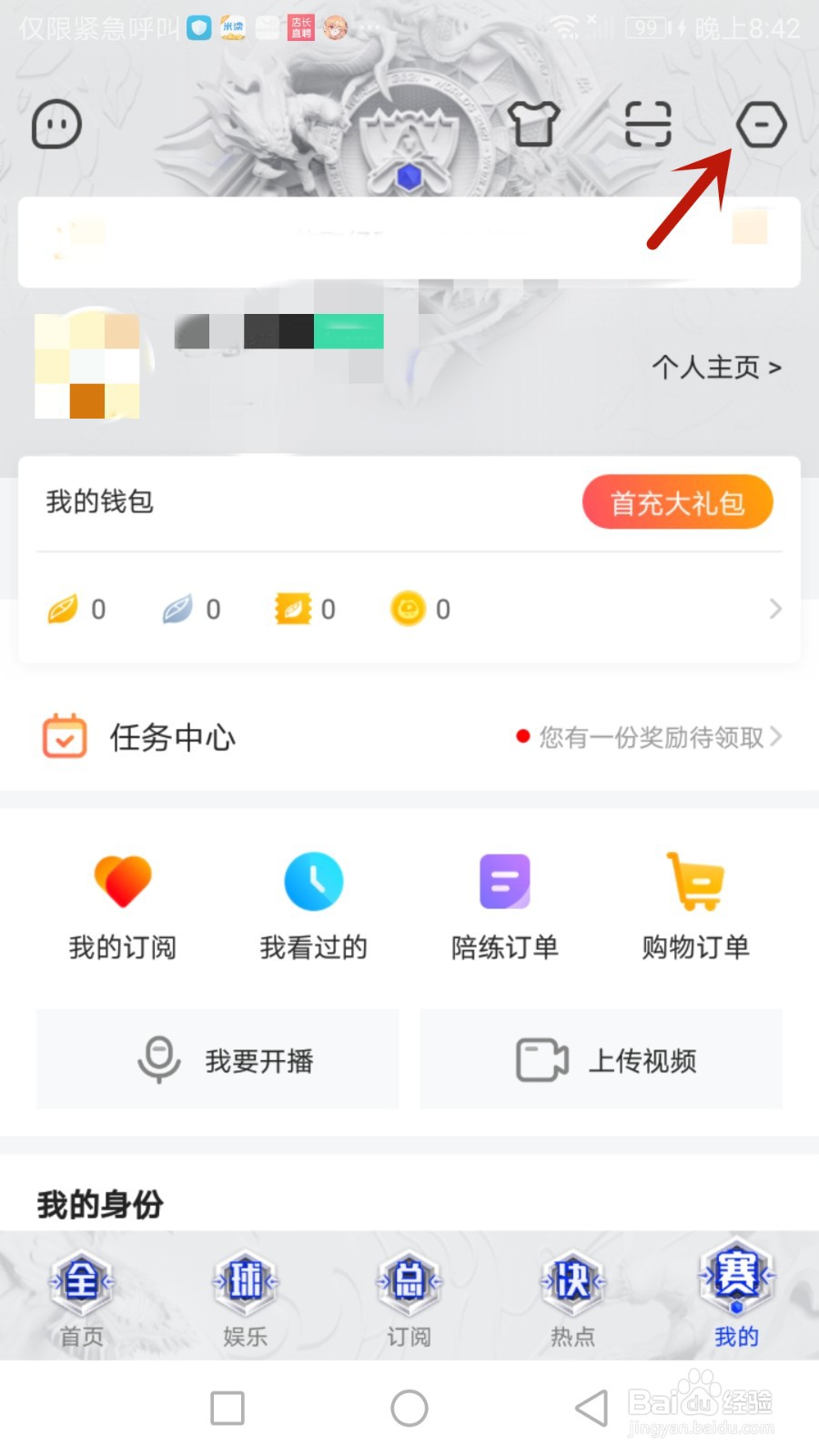Open 您有一份奖励待领取 reward chevron

pos(774,737)
